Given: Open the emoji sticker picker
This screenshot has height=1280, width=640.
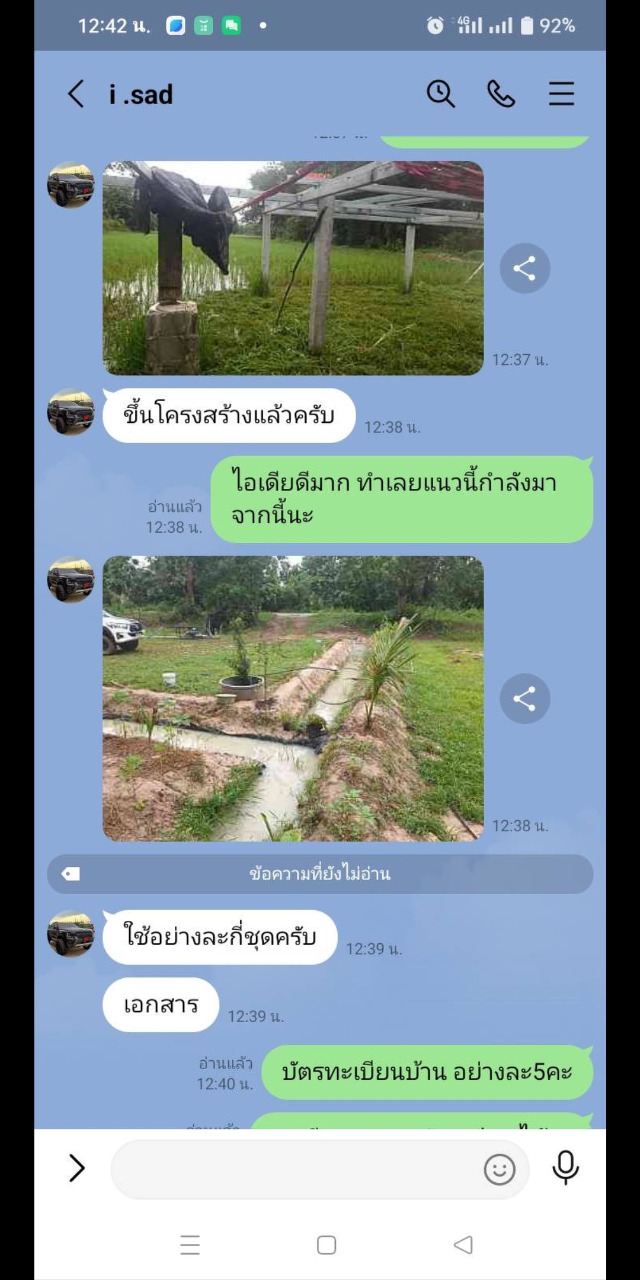Looking at the screenshot, I should tap(499, 1168).
